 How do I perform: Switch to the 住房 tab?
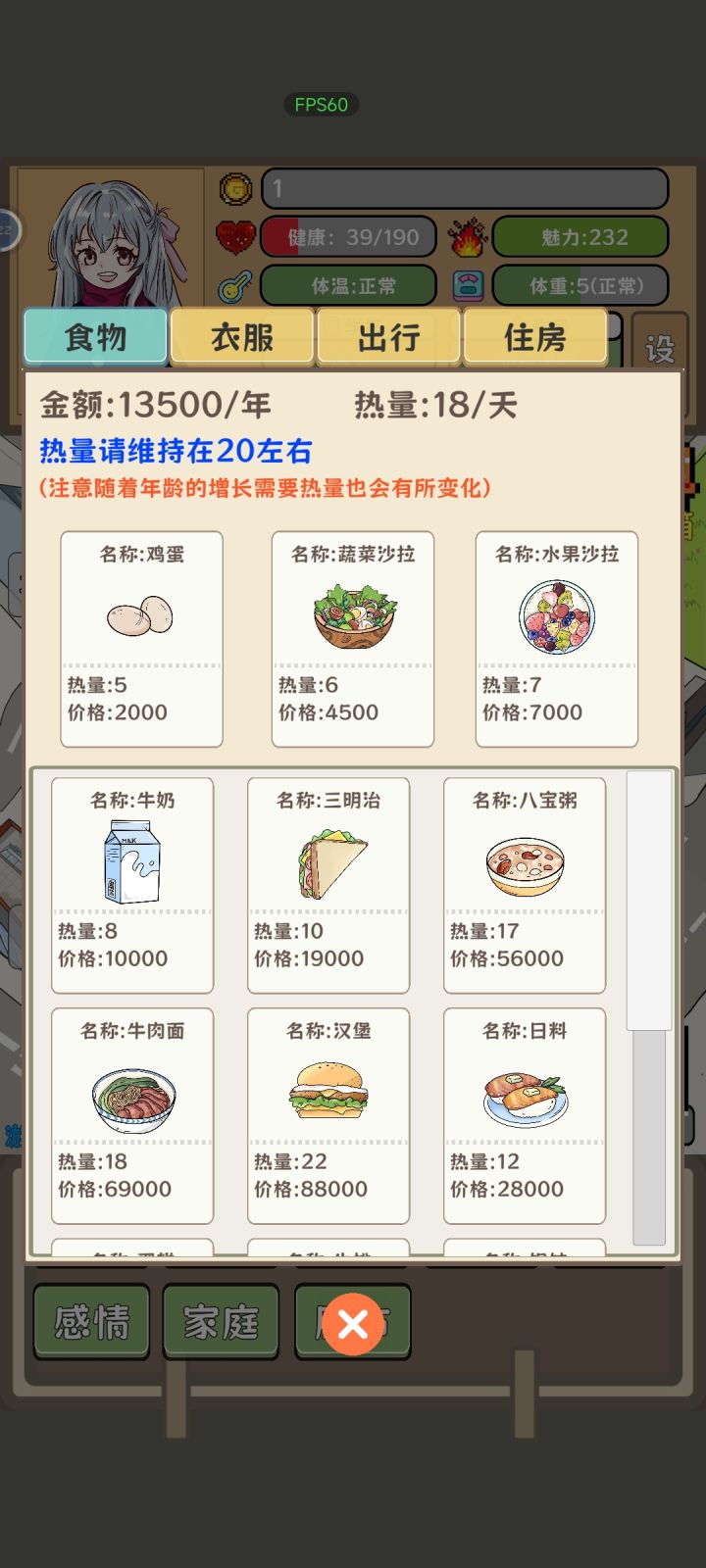pos(534,336)
